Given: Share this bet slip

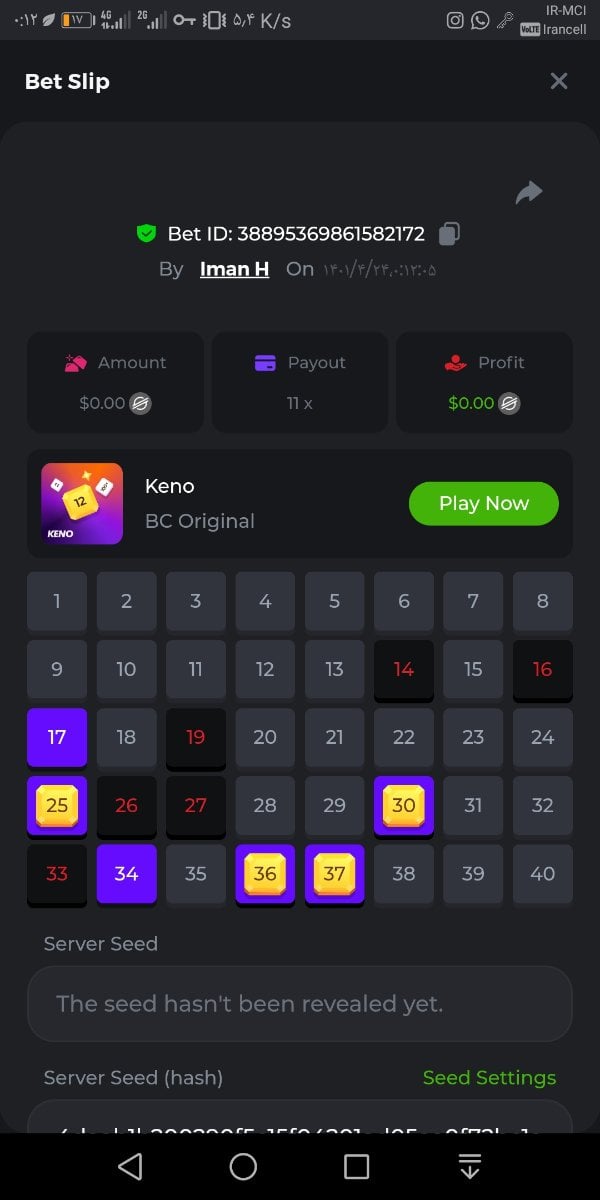Looking at the screenshot, I should (x=529, y=192).
